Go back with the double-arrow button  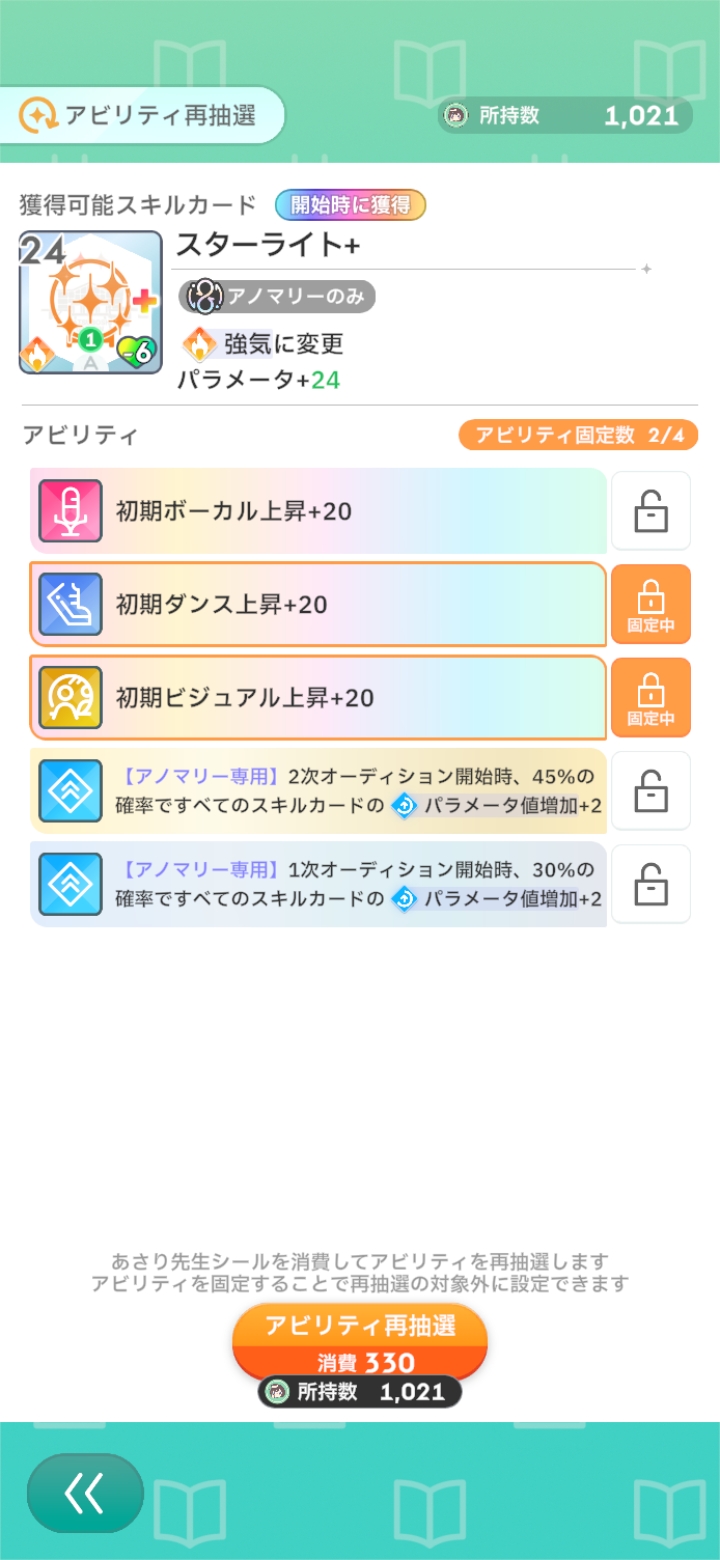85,1493
